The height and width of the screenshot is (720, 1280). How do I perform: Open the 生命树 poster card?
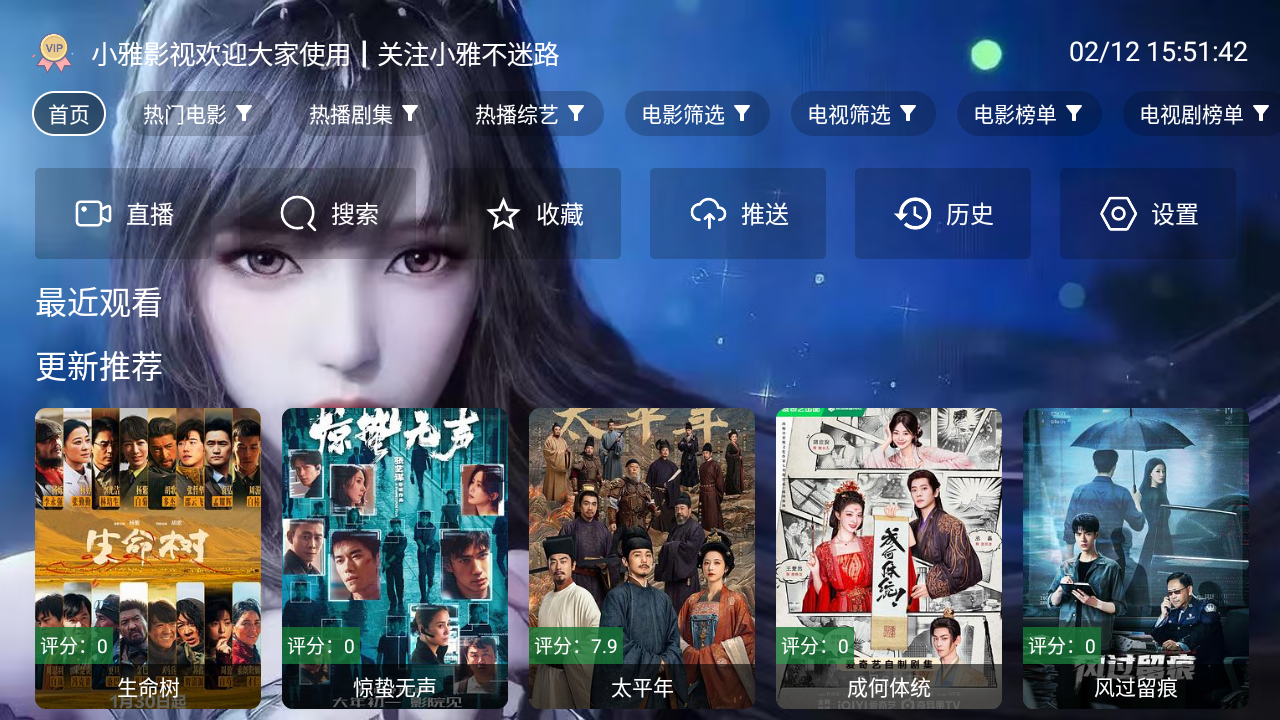[x=148, y=558]
